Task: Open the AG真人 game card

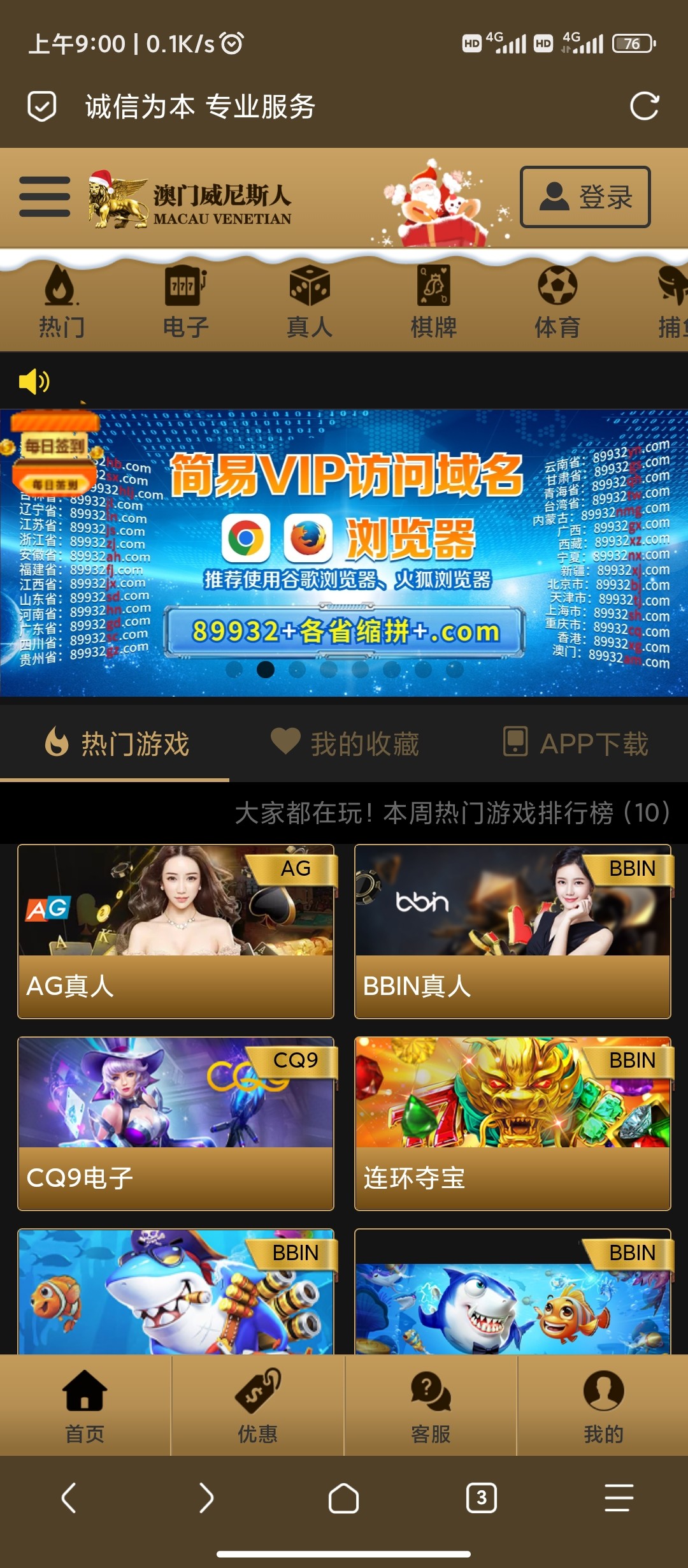Action: point(176,931)
